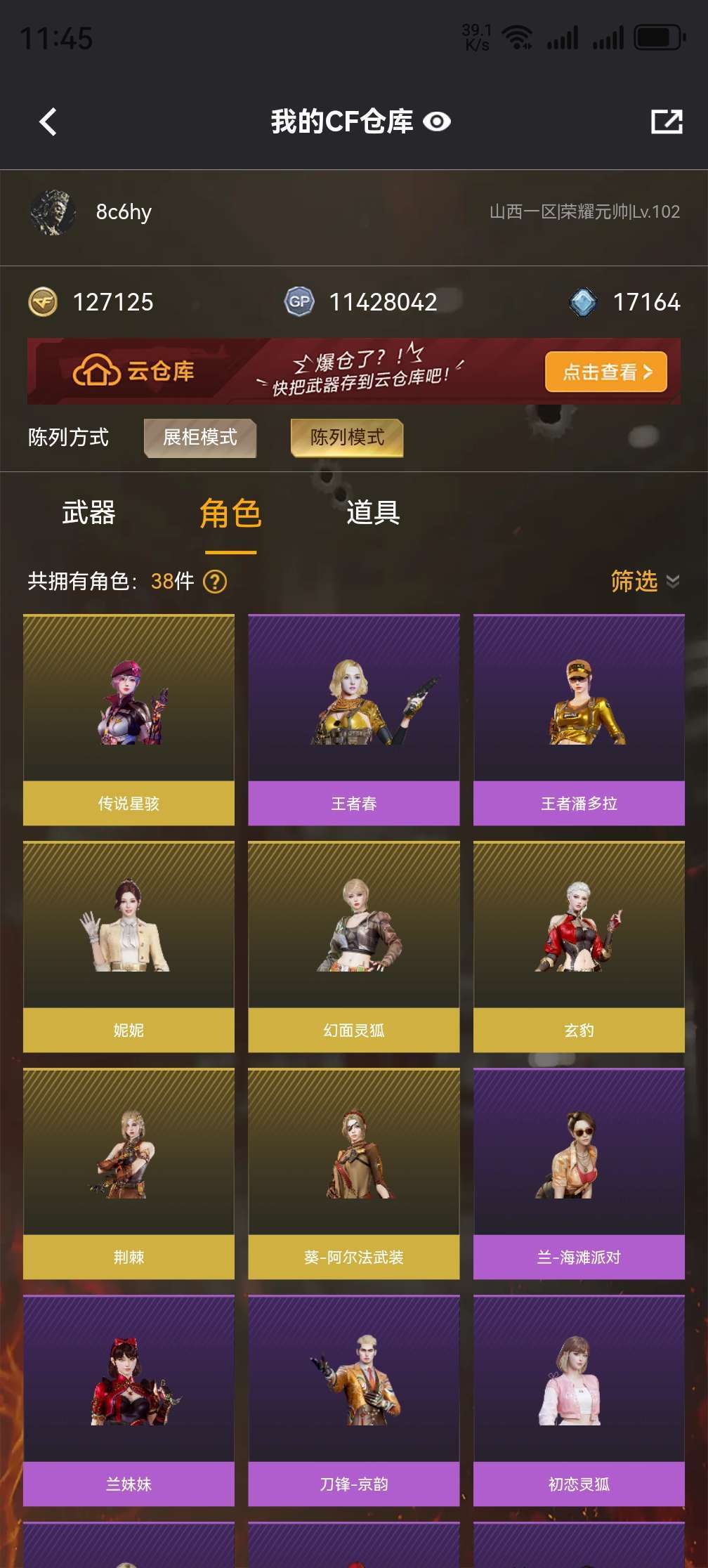The width and height of the screenshot is (708, 1568).
Task: Click the share/export icon top right
Action: pos(664,122)
